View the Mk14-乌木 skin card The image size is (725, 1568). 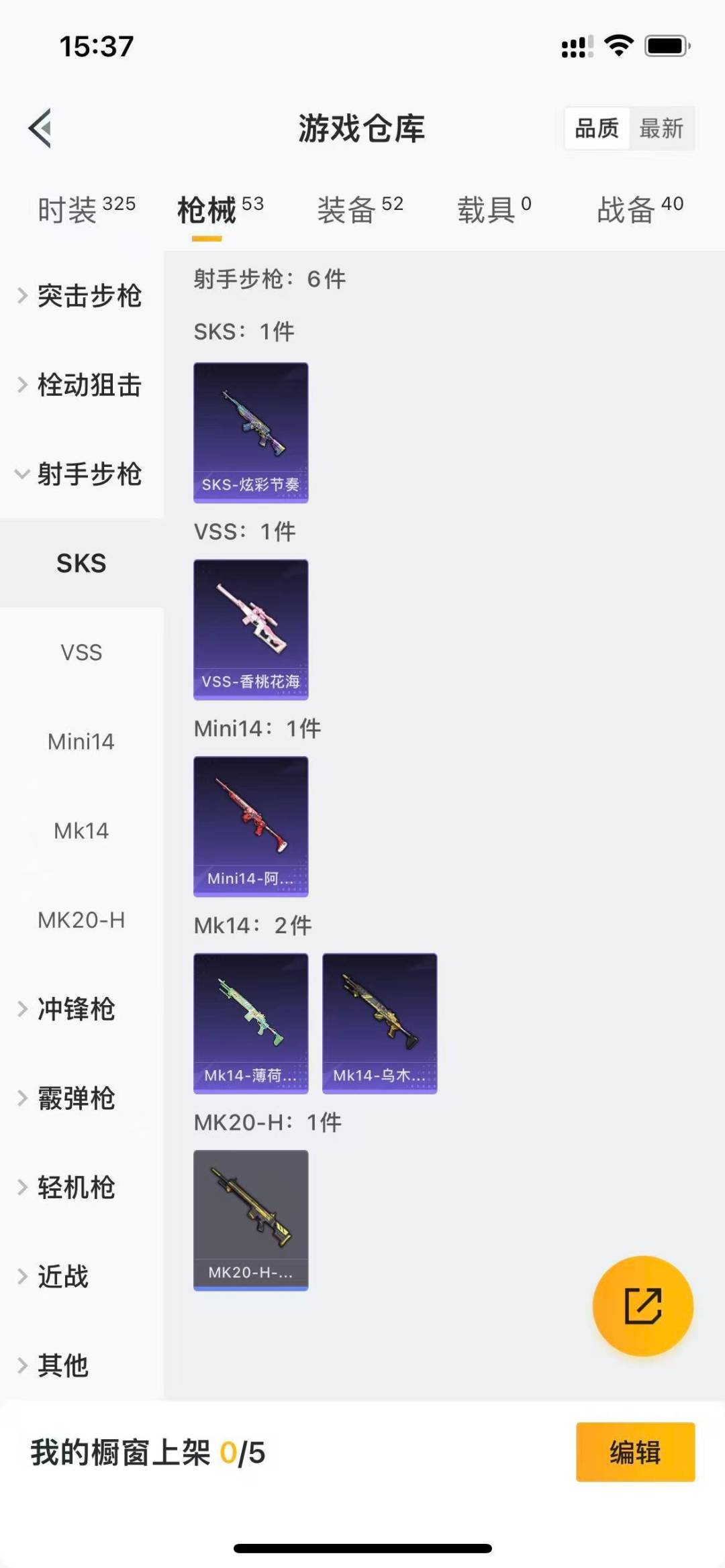(380, 1023)
